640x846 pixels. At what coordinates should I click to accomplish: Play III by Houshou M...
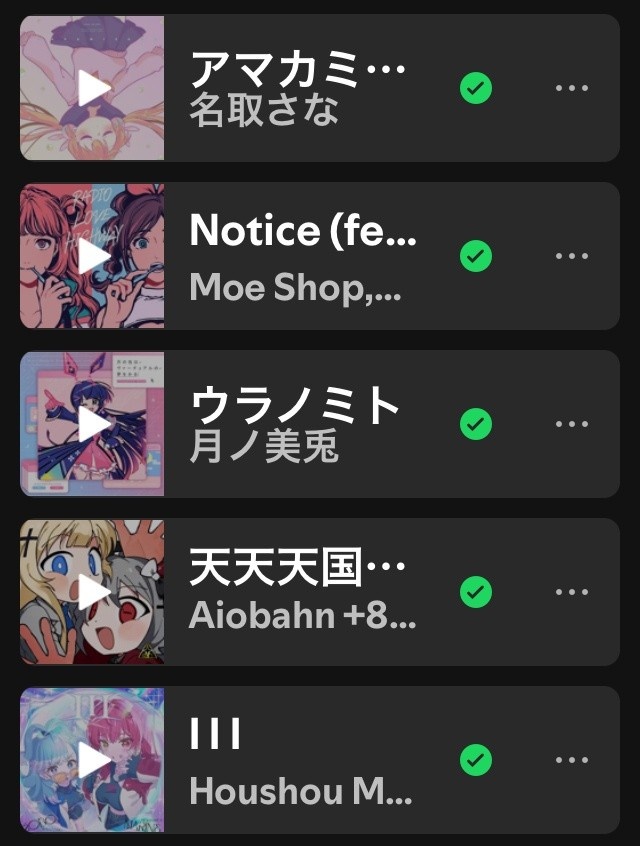93,760
